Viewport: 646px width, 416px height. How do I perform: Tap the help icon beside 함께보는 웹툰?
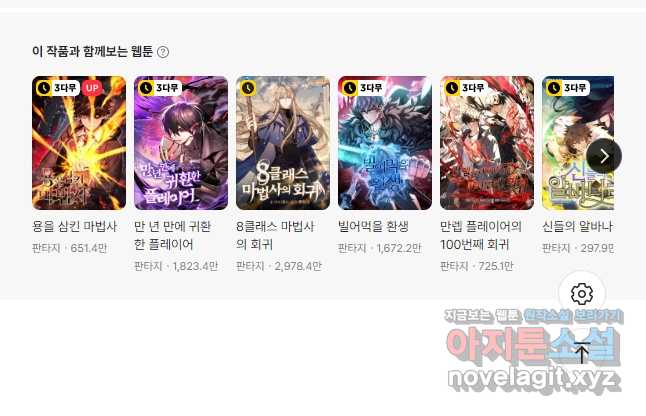click(x=163, y=52)
